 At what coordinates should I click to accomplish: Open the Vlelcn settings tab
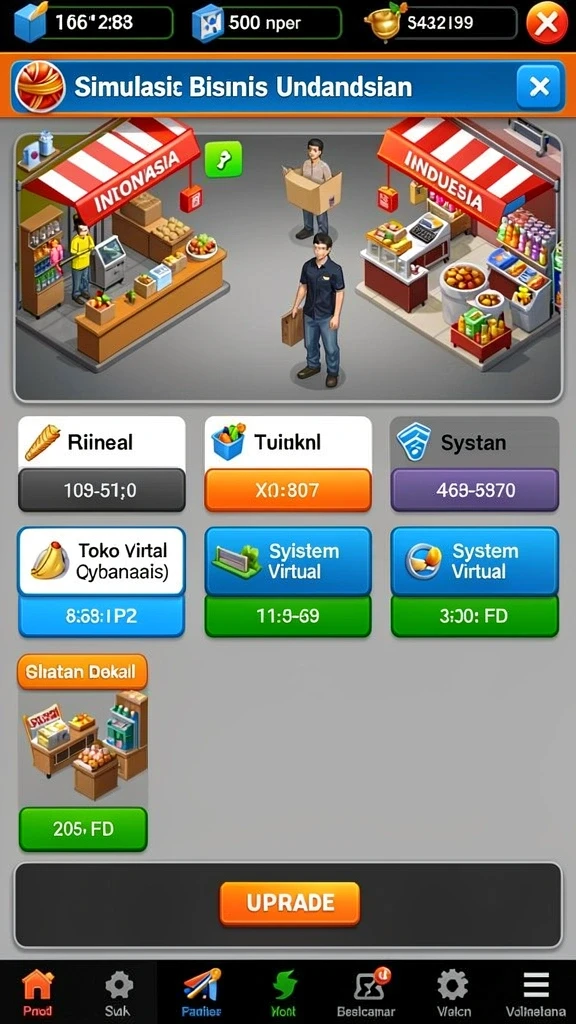(x=453, y=992)
